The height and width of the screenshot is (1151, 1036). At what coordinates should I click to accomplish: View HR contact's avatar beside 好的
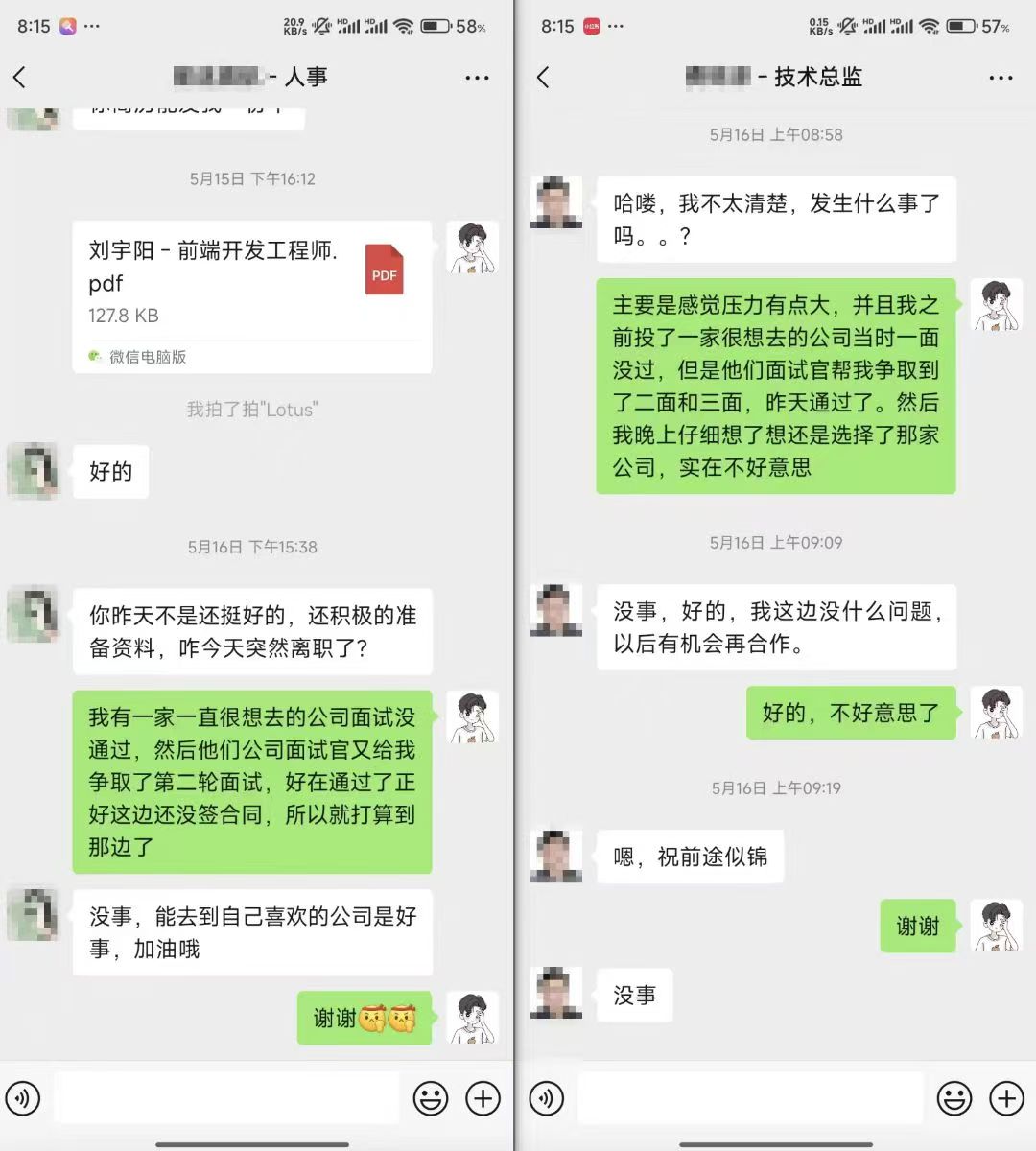pos(34,471)
